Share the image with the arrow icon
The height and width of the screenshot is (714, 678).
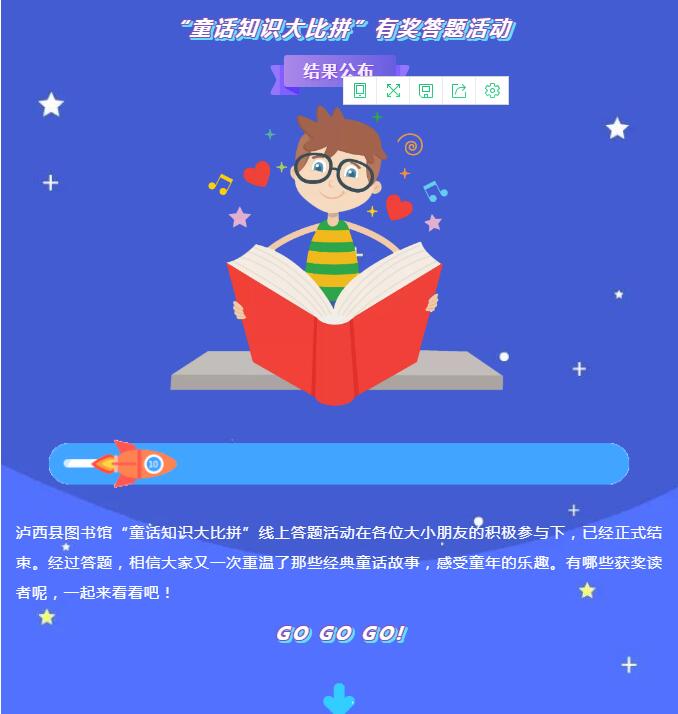point(459,91)
